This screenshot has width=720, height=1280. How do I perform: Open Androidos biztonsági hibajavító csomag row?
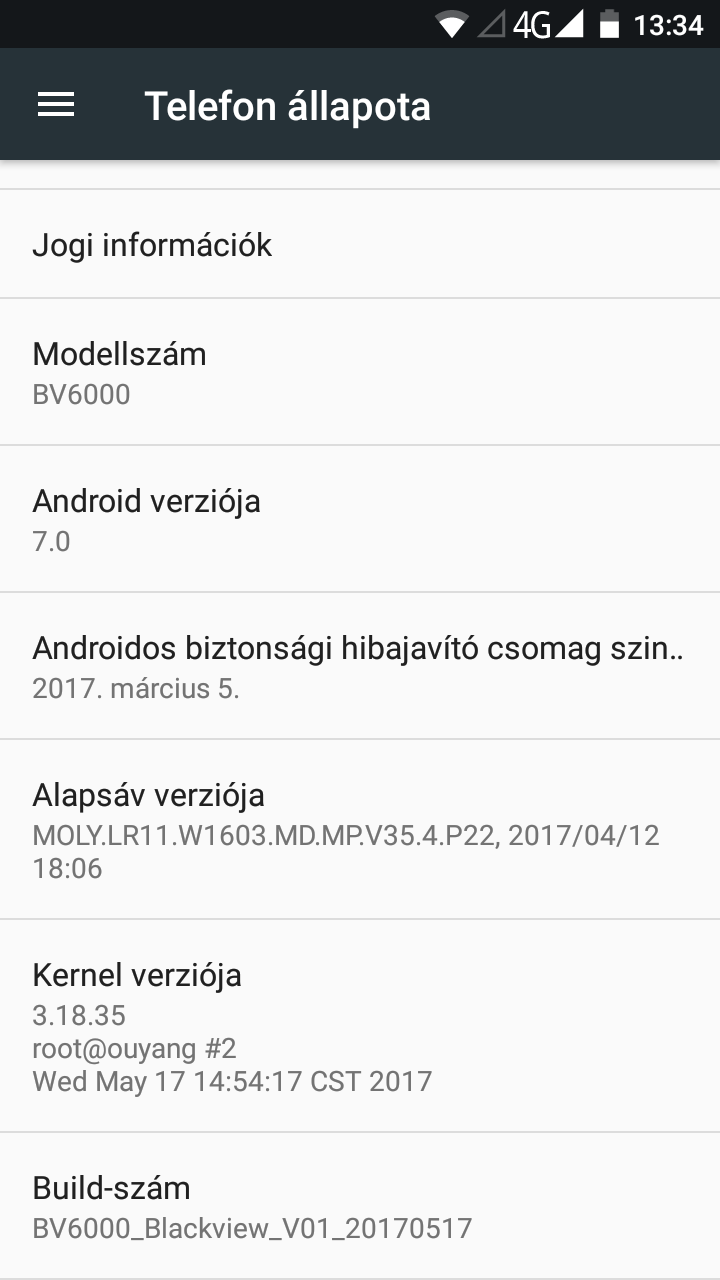coord(360,666)
